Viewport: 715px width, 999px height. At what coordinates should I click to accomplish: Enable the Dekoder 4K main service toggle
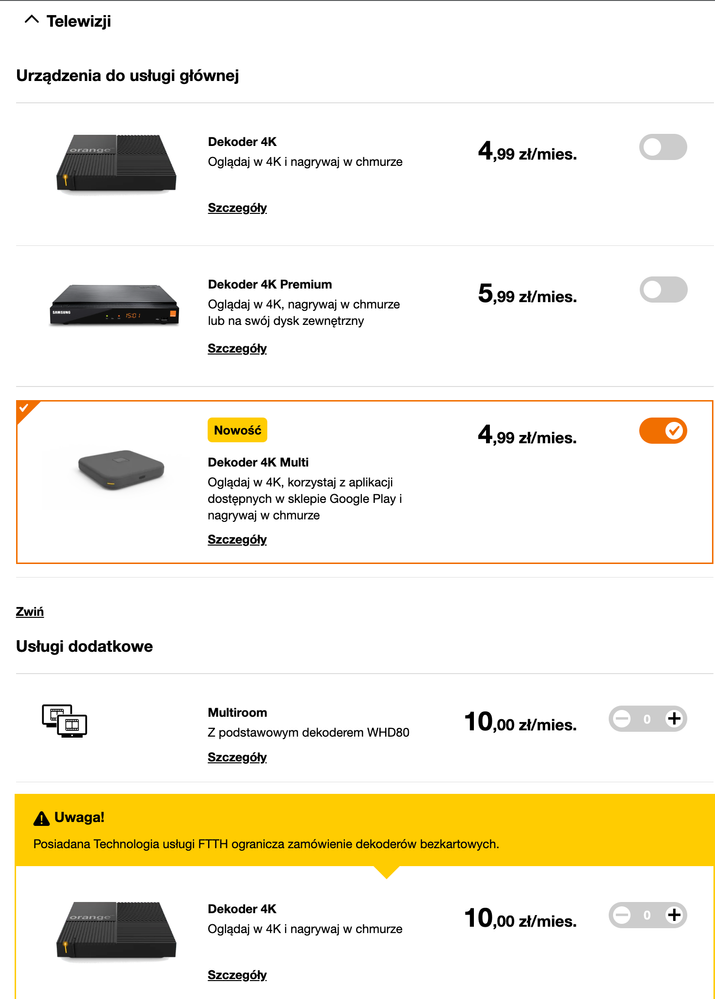point(663,147)
